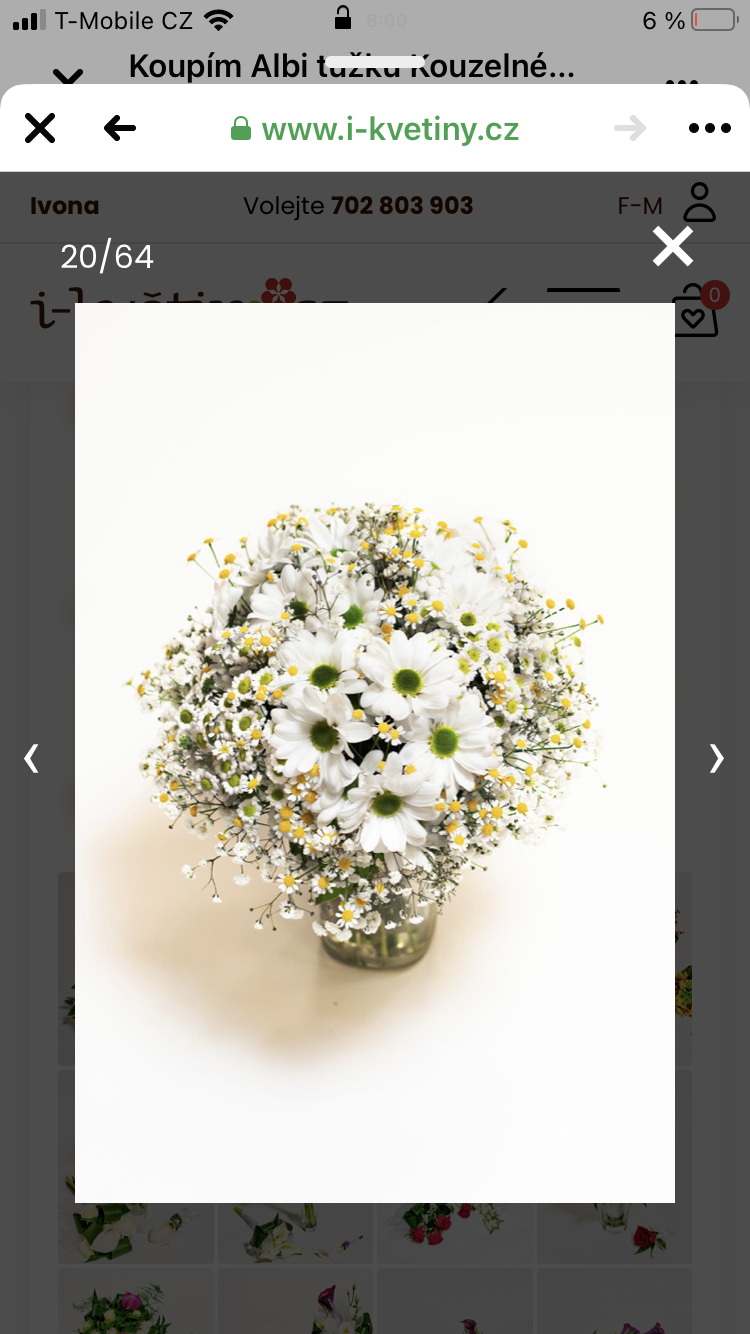Image resolution: width=750 pixels, height=1334 pixels.
Task: Show the next gallery photo
Action: [x=716, y=759]
